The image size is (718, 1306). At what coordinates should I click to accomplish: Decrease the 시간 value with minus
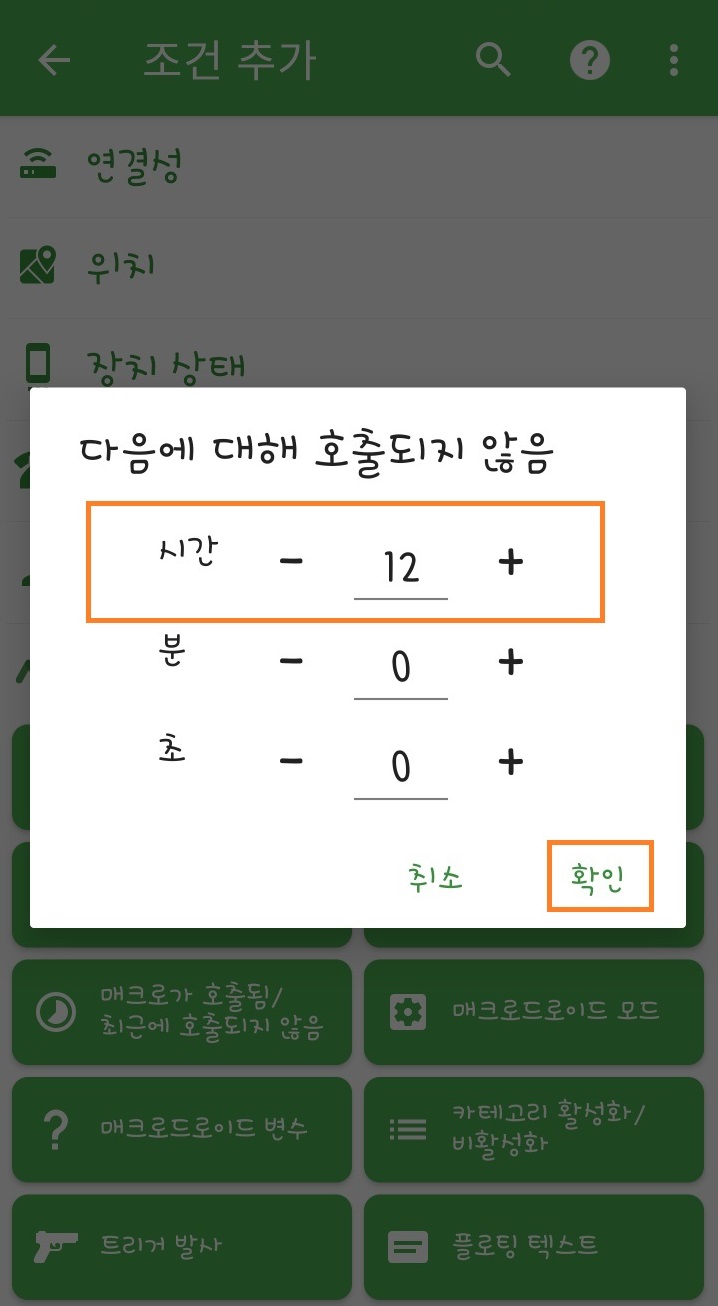291,563
